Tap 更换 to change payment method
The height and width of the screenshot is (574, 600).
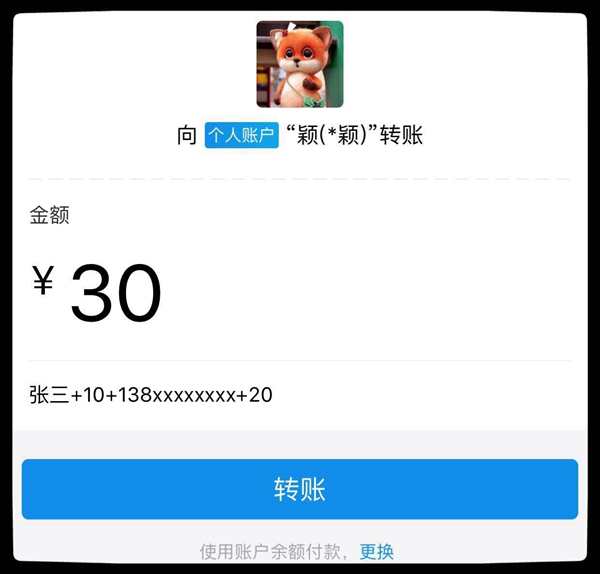coord(377,552)
